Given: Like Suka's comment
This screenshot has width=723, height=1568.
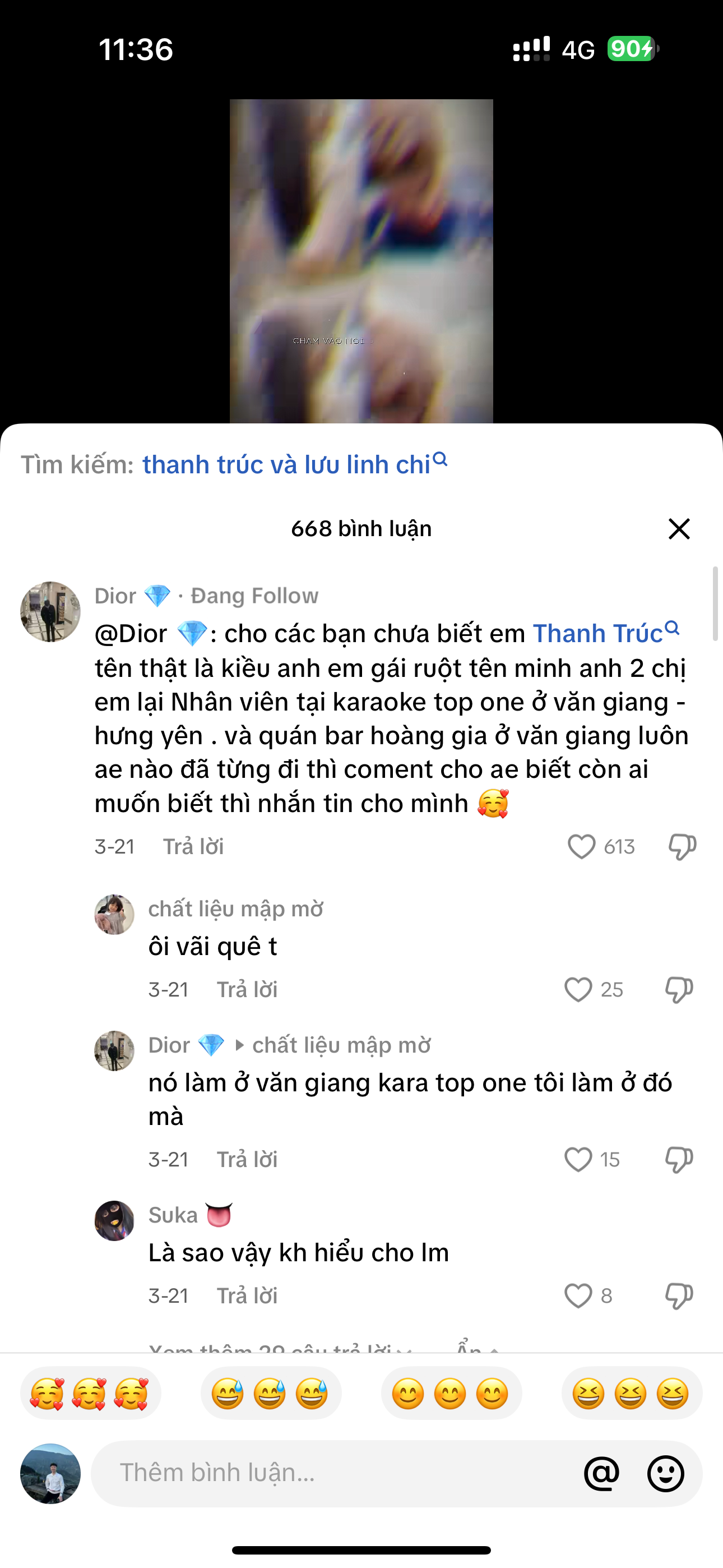Looking at the screenshot, I should [577, 1295].
